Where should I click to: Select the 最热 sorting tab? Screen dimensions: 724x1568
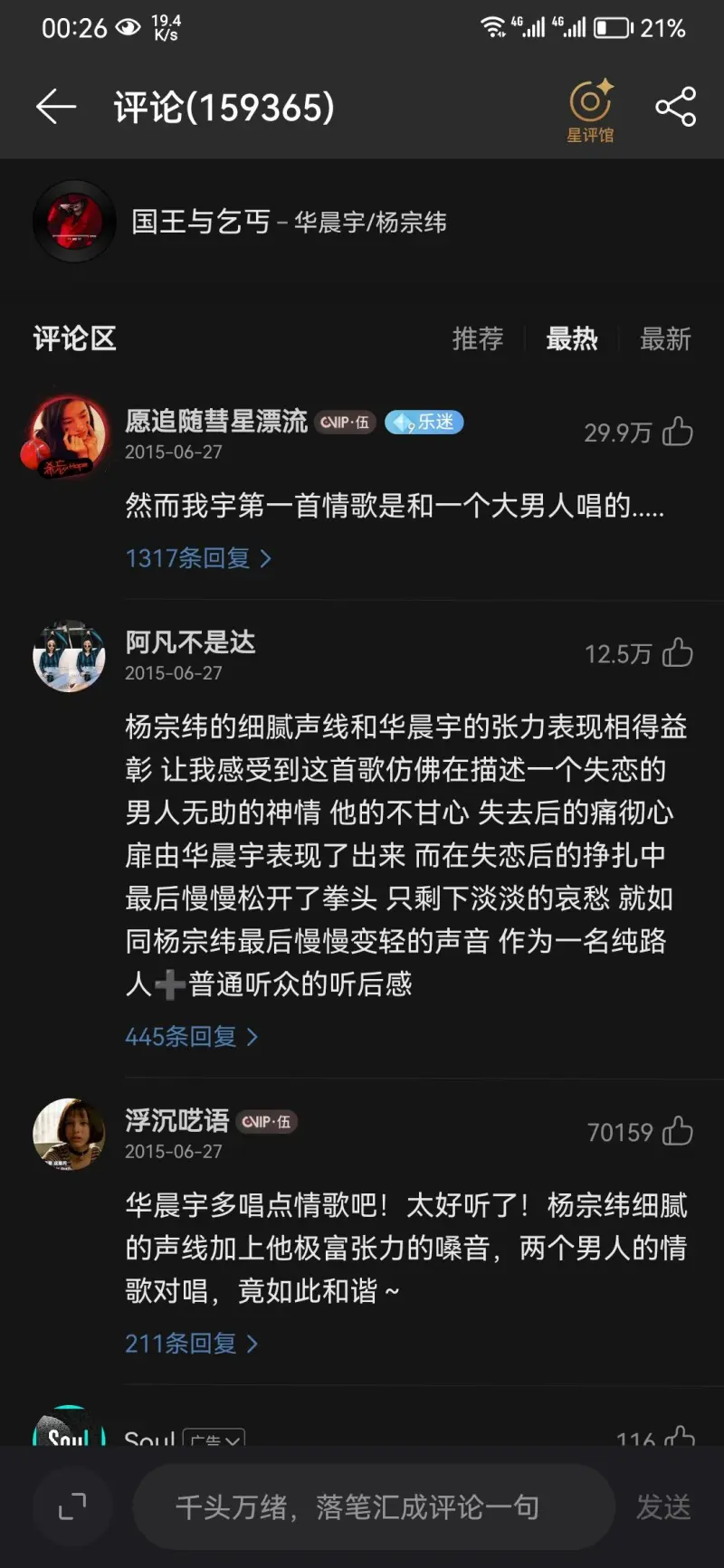pyautogui.click(x=571, y=339)
